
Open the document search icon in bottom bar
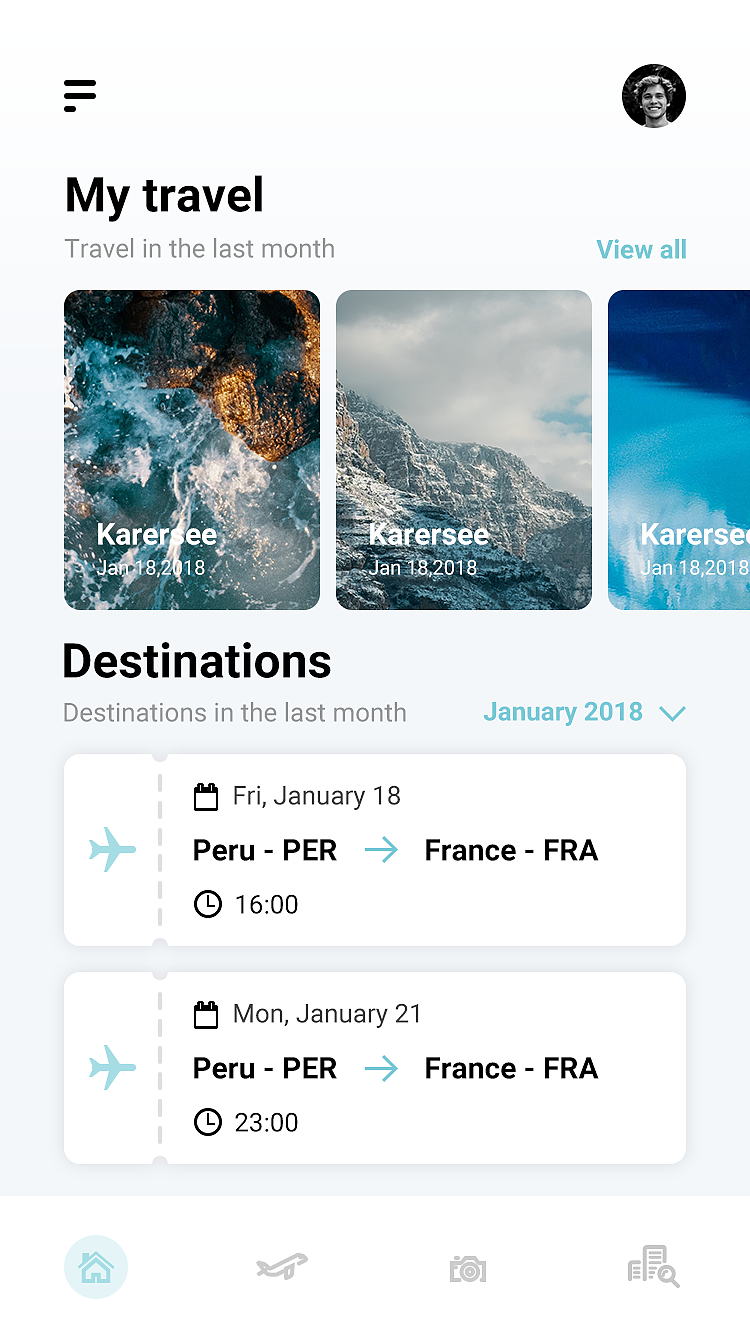pos(652,1267)
